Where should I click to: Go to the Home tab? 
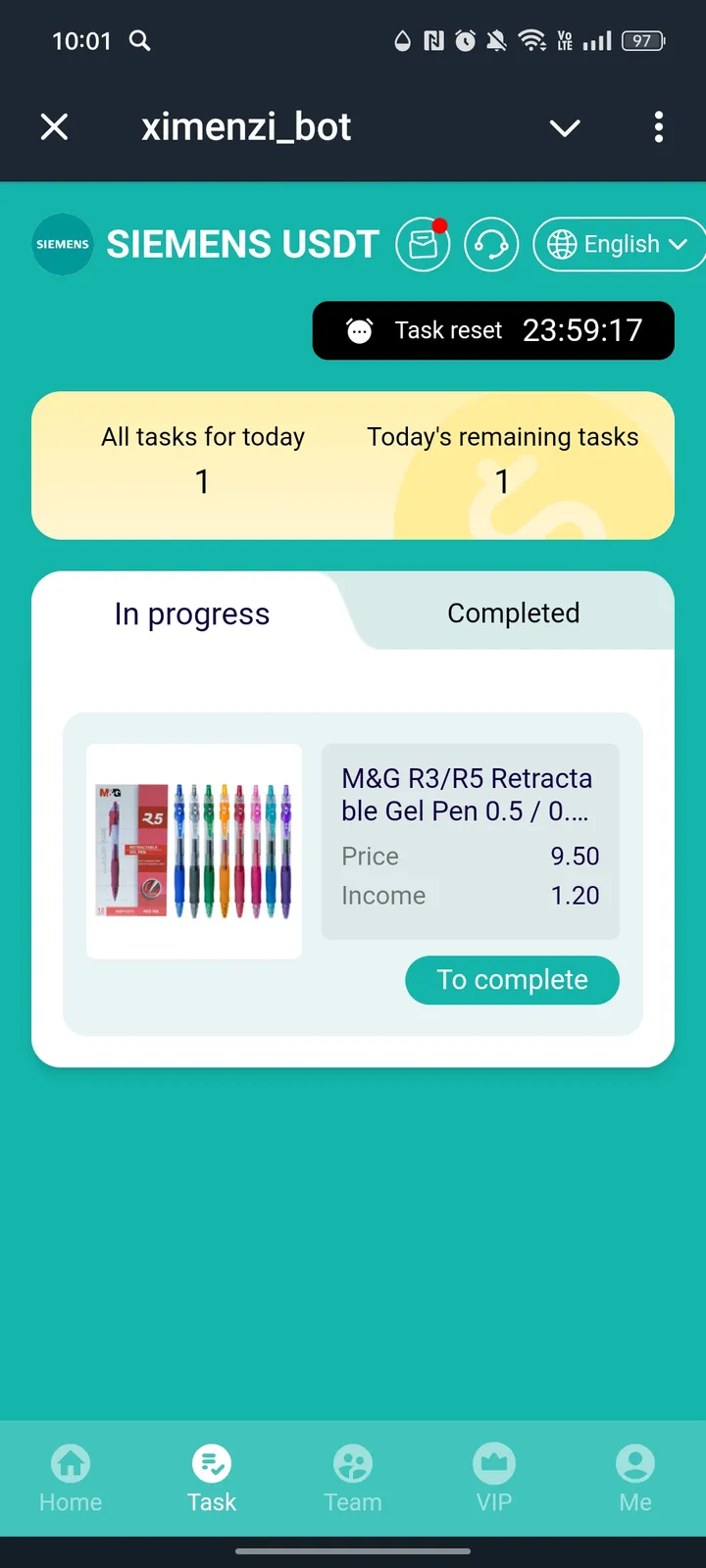click(x=71, y=1478)
